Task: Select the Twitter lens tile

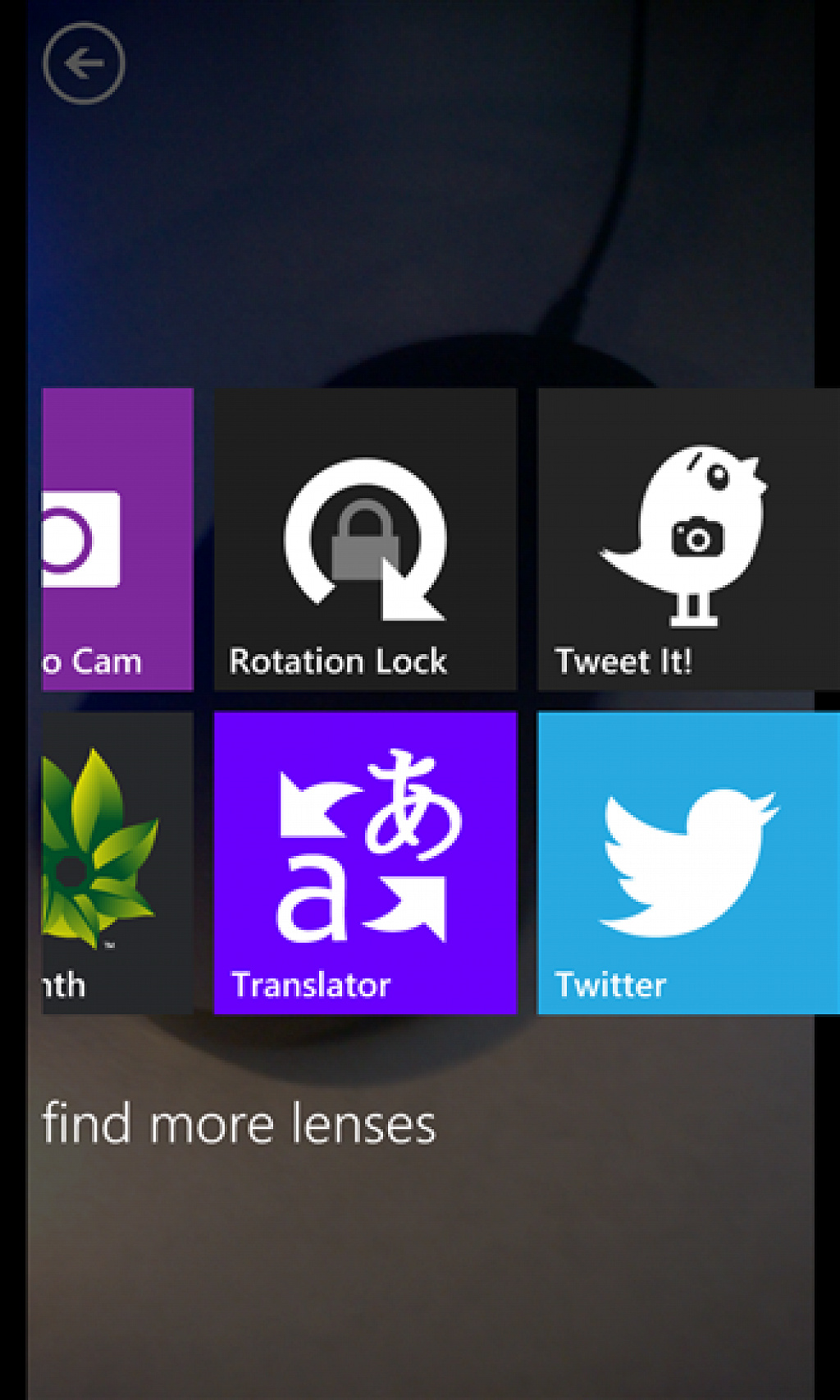Action: [688, 862]
